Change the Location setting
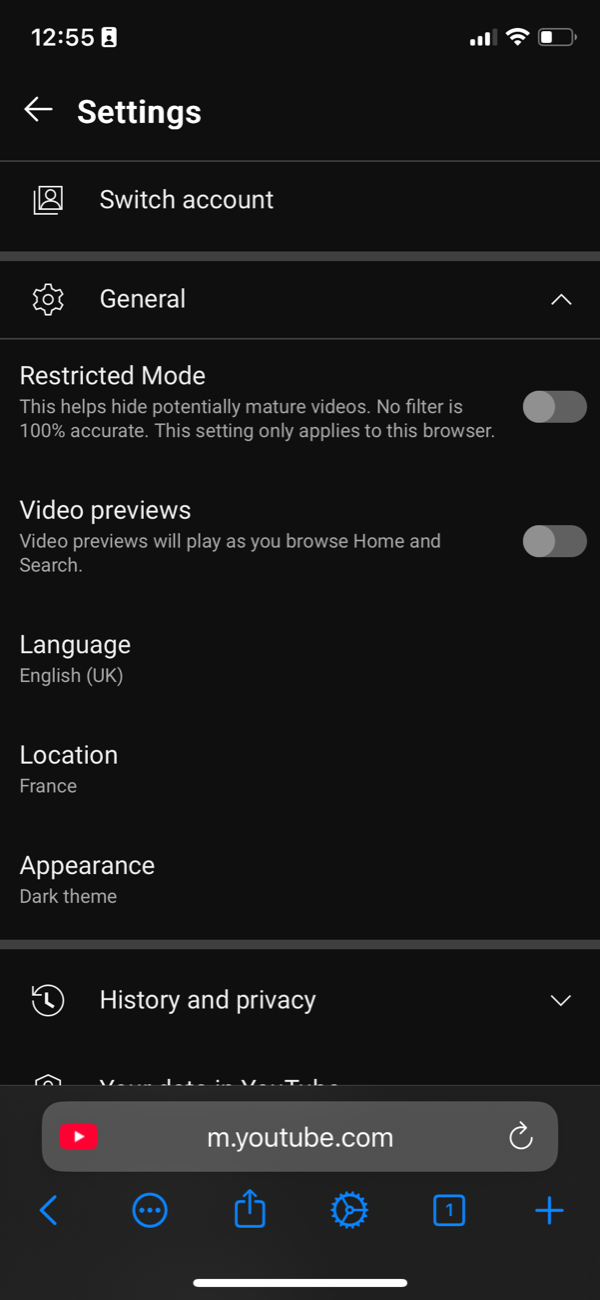This screenshot has height=1300, width=600. (300, 769)
